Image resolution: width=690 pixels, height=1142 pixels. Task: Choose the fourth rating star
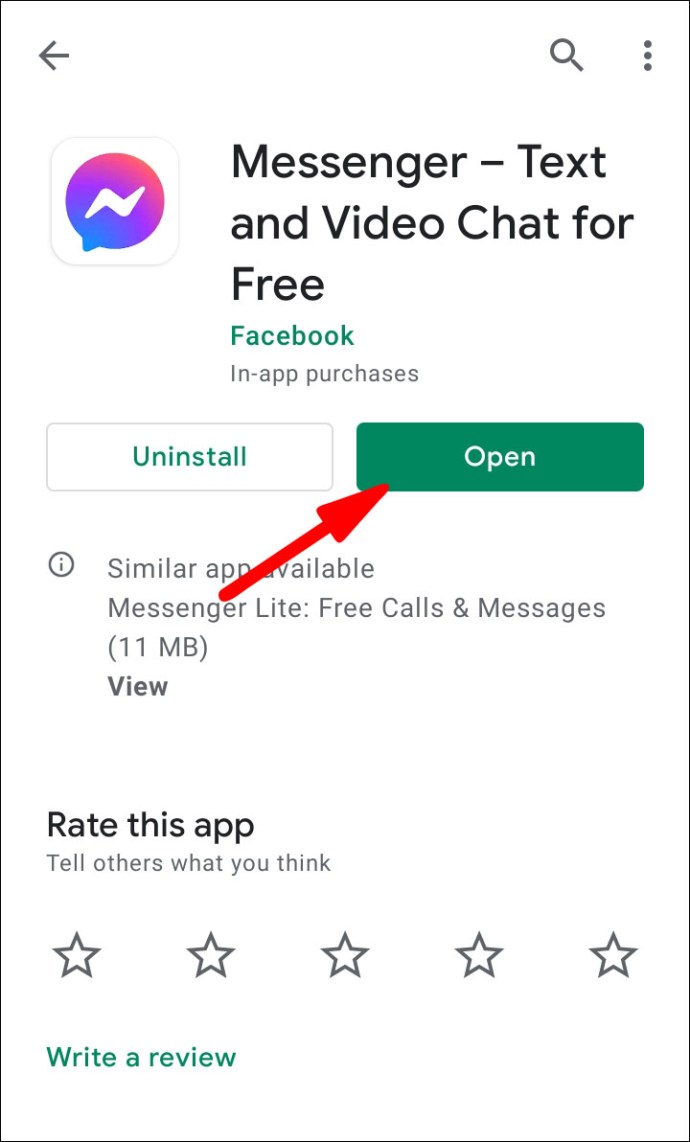[479, 956]
